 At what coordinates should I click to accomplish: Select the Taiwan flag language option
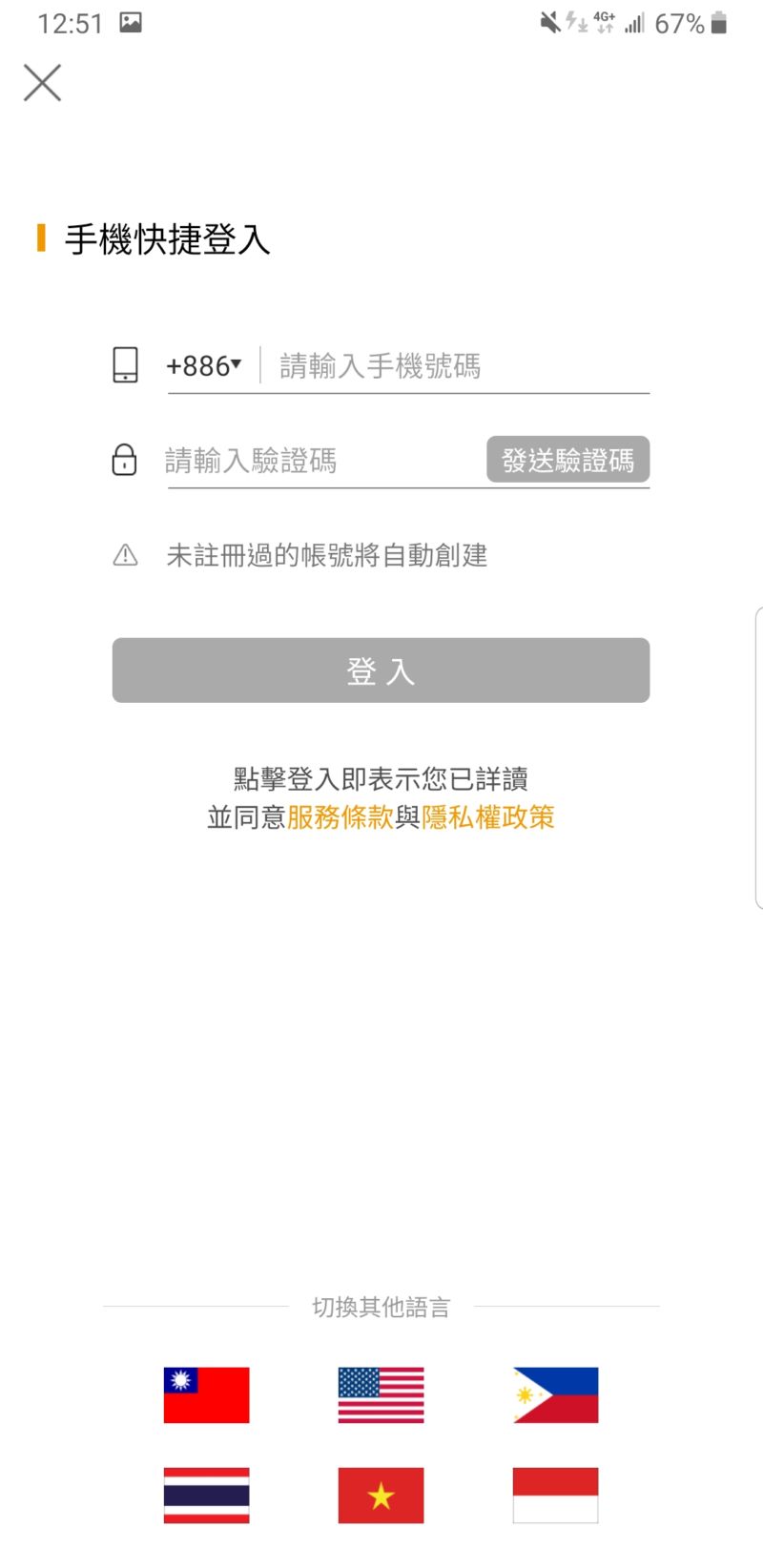pyautogui.click(x=205, y=1394)
